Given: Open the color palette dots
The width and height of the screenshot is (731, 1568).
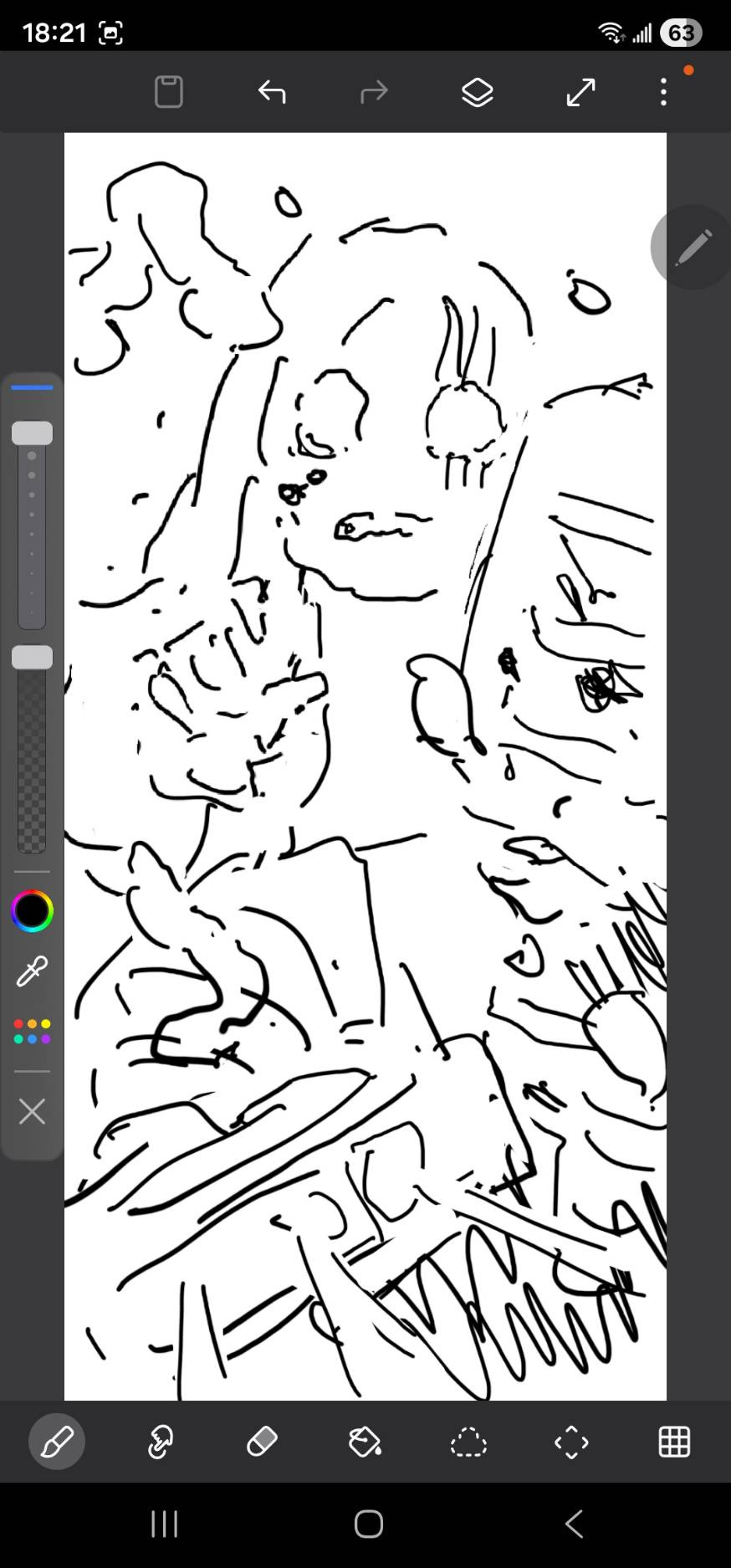Looking at the screenshot, I should [x=32, y=1032].
